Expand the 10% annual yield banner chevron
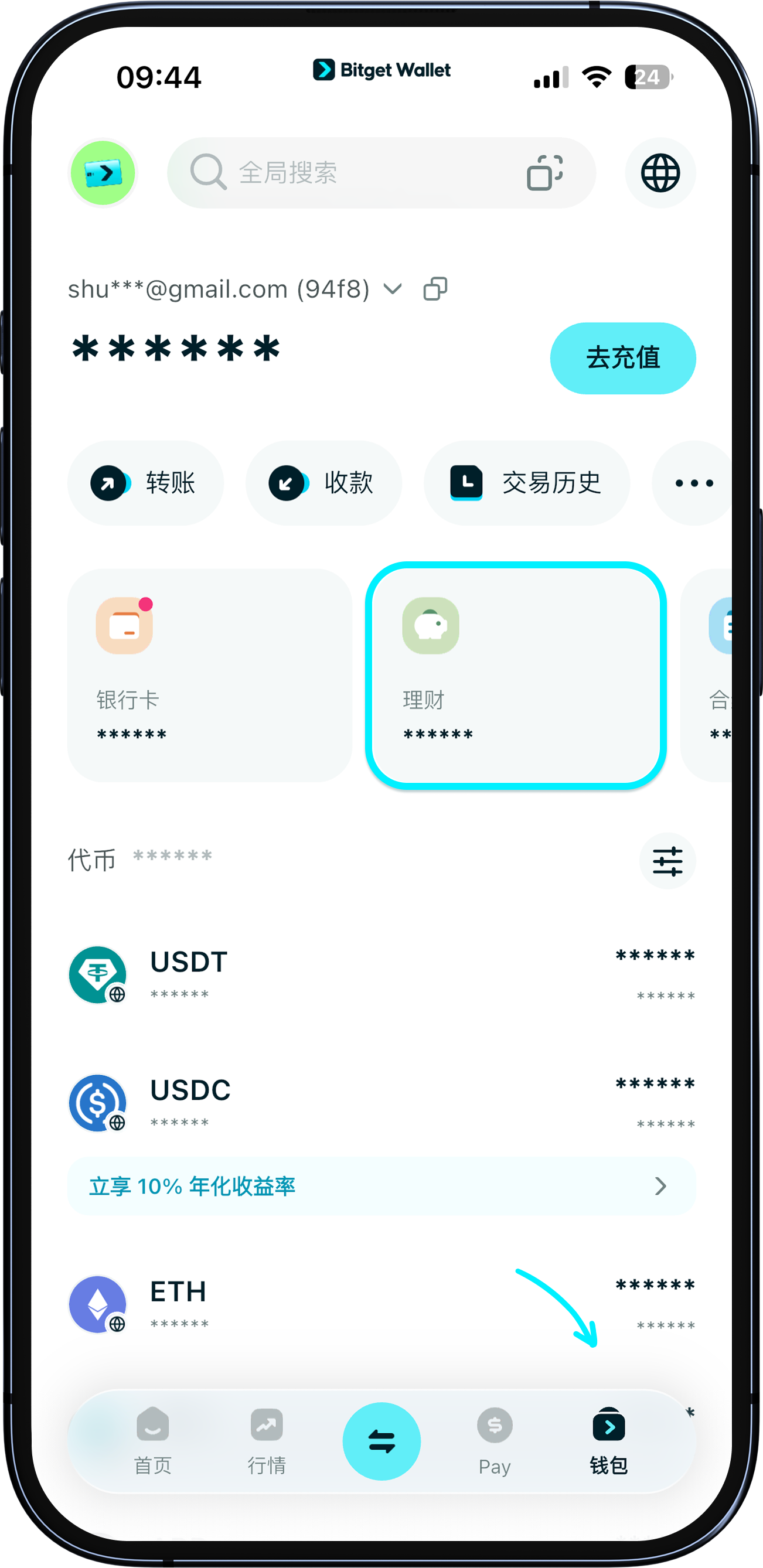The width and height of the screenshot is (763, 1568). tap(661, 1186)
